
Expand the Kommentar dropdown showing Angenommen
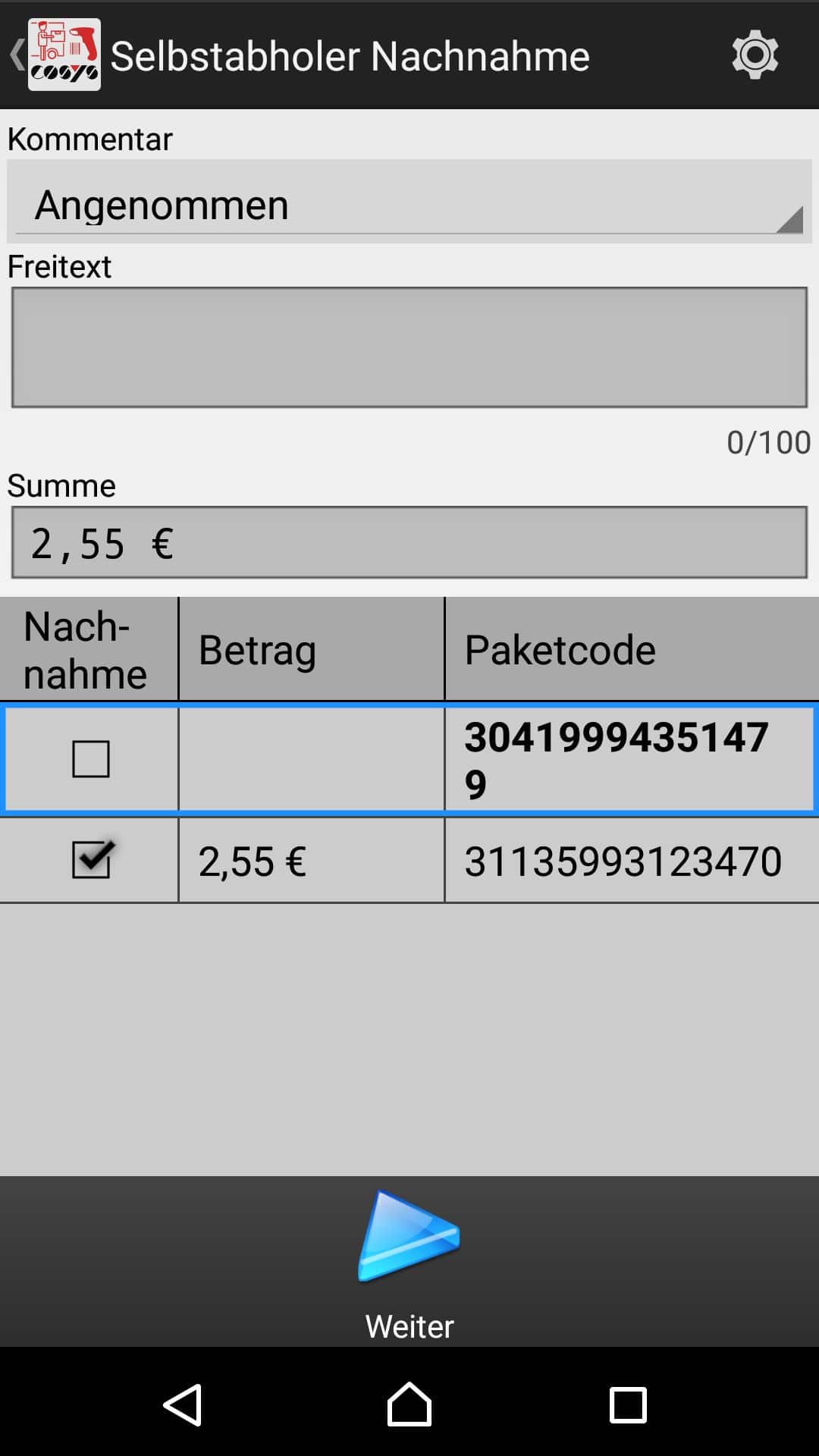[x=409, y=205]
